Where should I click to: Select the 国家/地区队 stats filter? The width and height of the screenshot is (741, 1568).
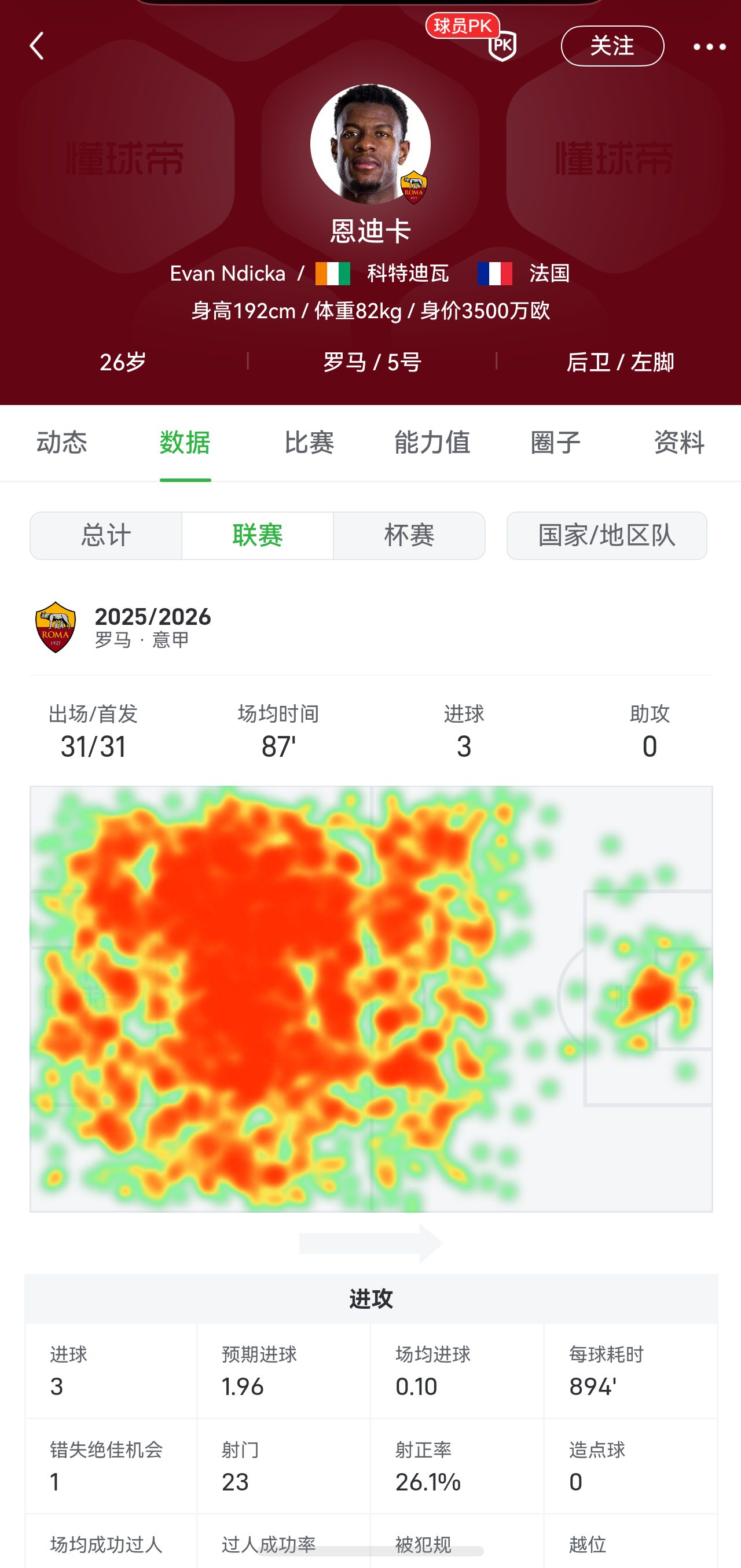click(607, 536)
